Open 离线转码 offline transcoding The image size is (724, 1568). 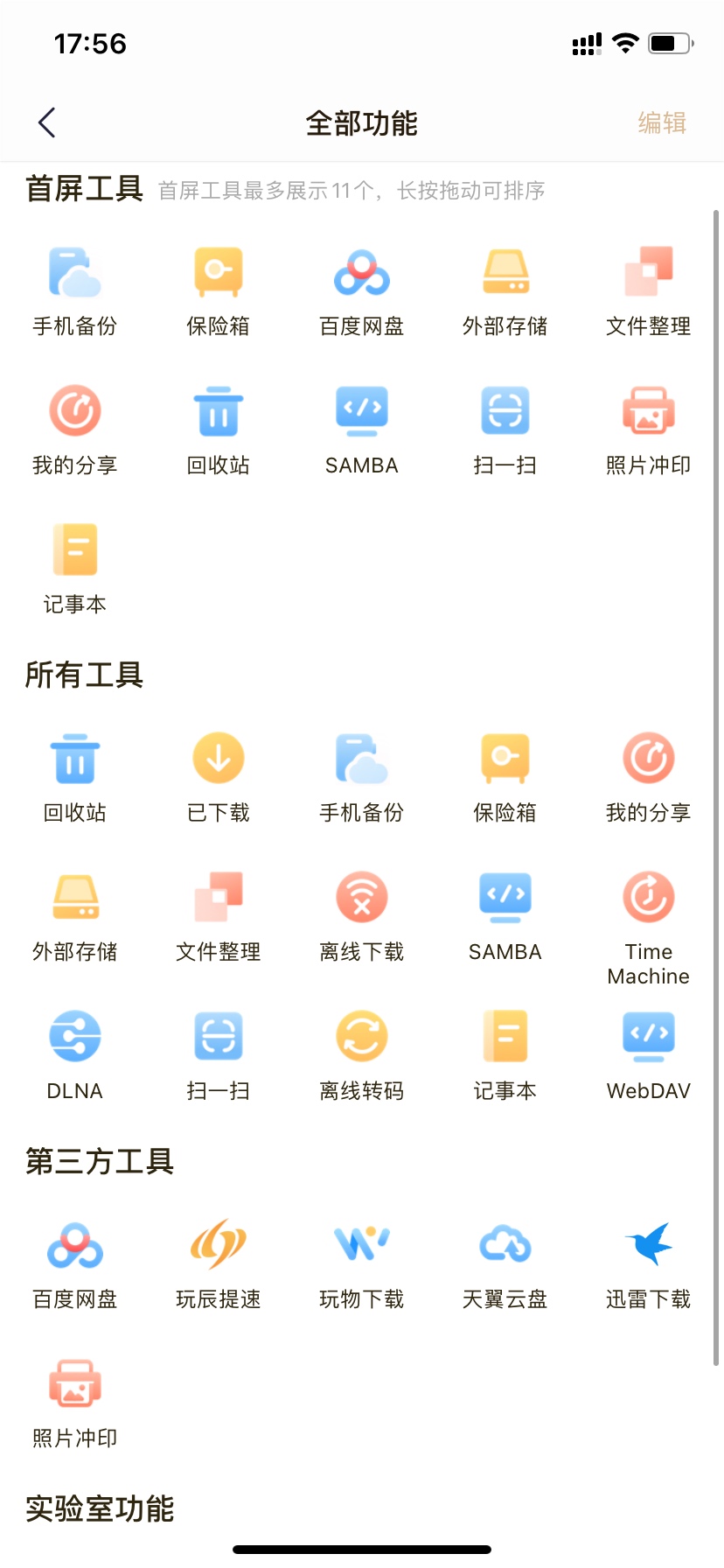(362, 1038)
